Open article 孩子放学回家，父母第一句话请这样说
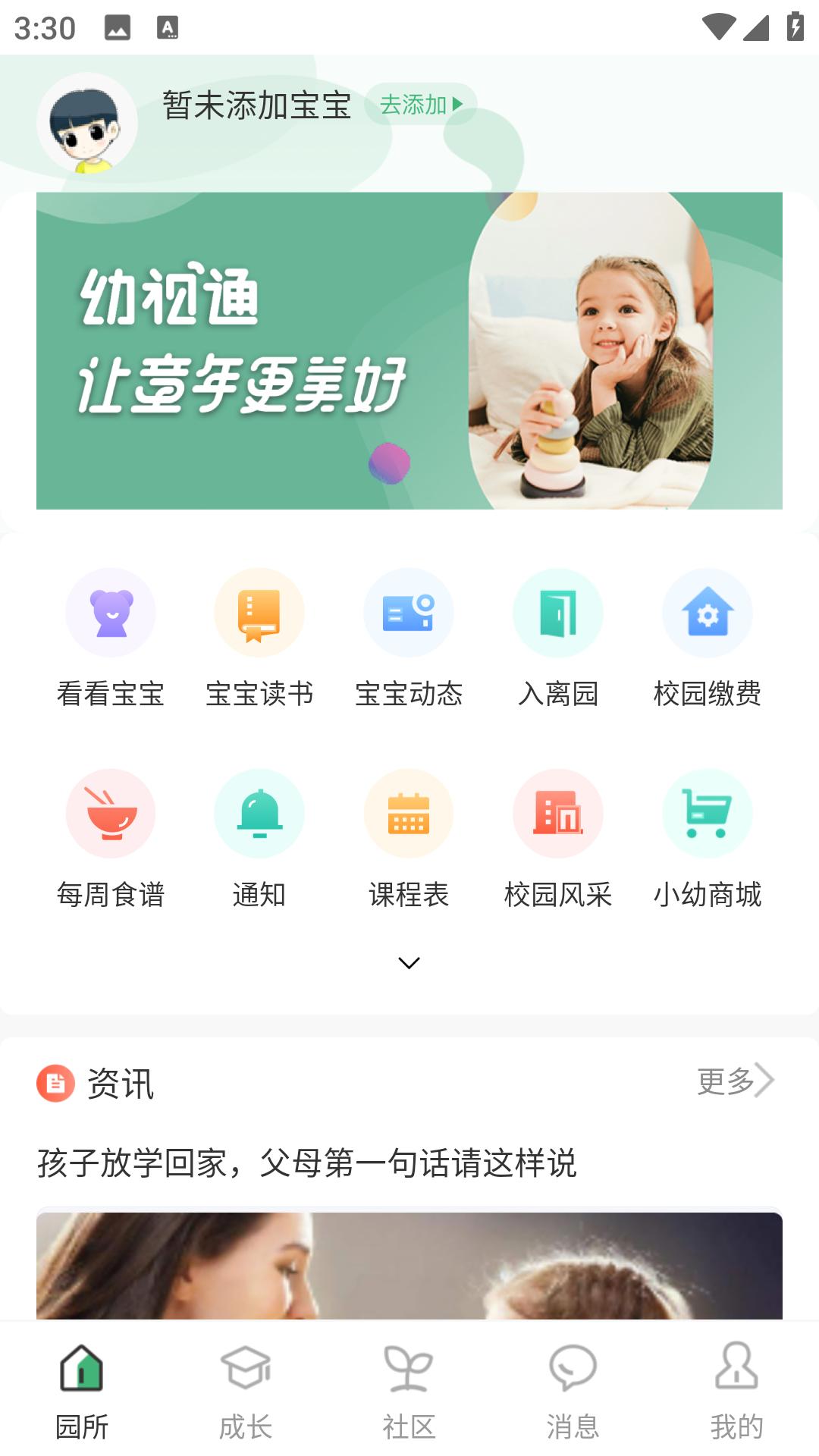The height and width of the screenshot is (1456, 819). 307,1163
